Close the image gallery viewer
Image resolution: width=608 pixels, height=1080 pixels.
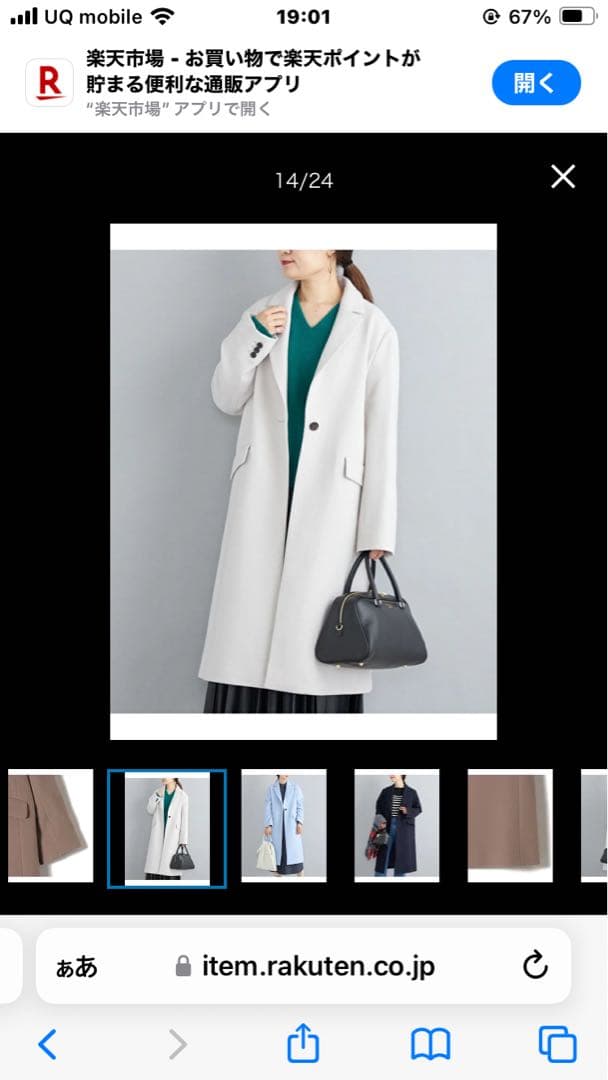tap(563, 177)
